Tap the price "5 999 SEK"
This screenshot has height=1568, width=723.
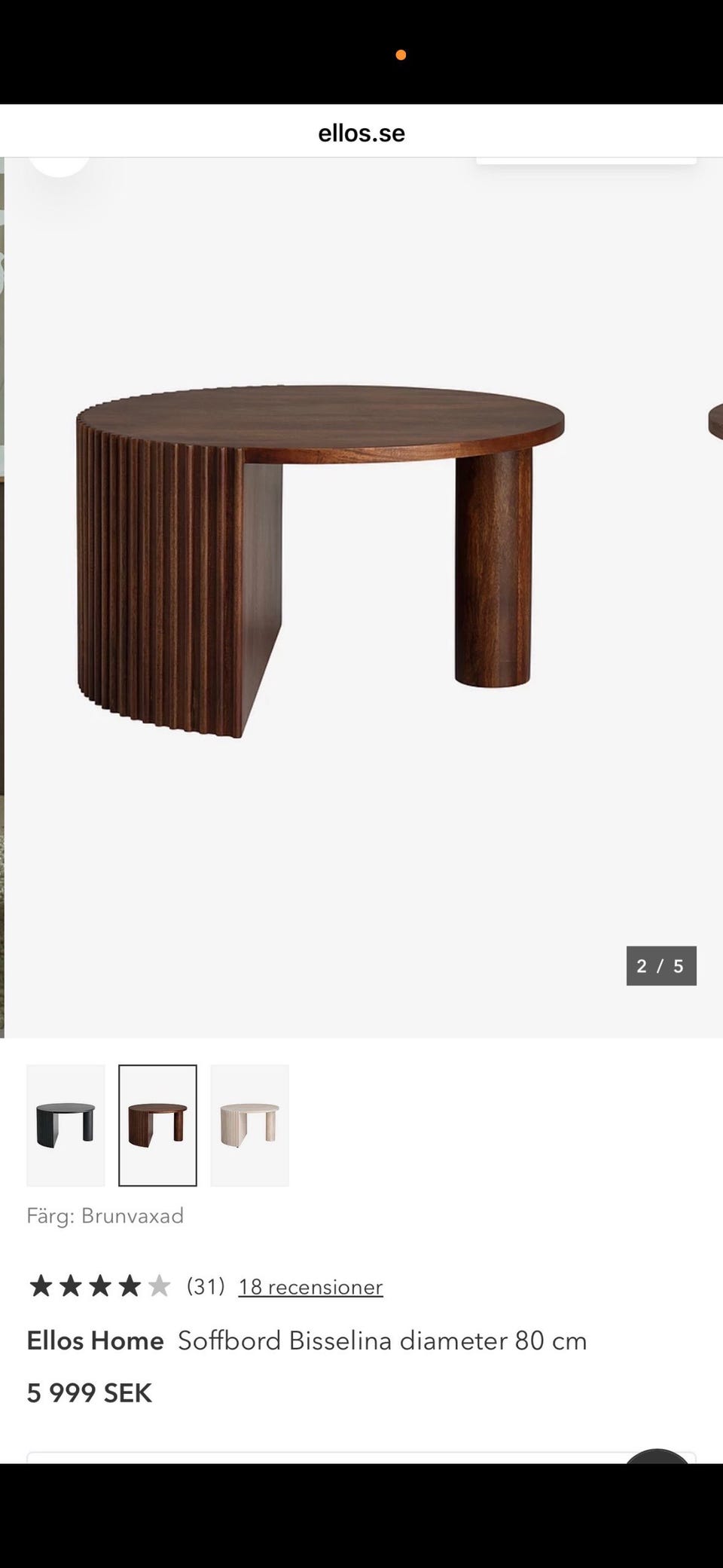(x=89, y=1392)
